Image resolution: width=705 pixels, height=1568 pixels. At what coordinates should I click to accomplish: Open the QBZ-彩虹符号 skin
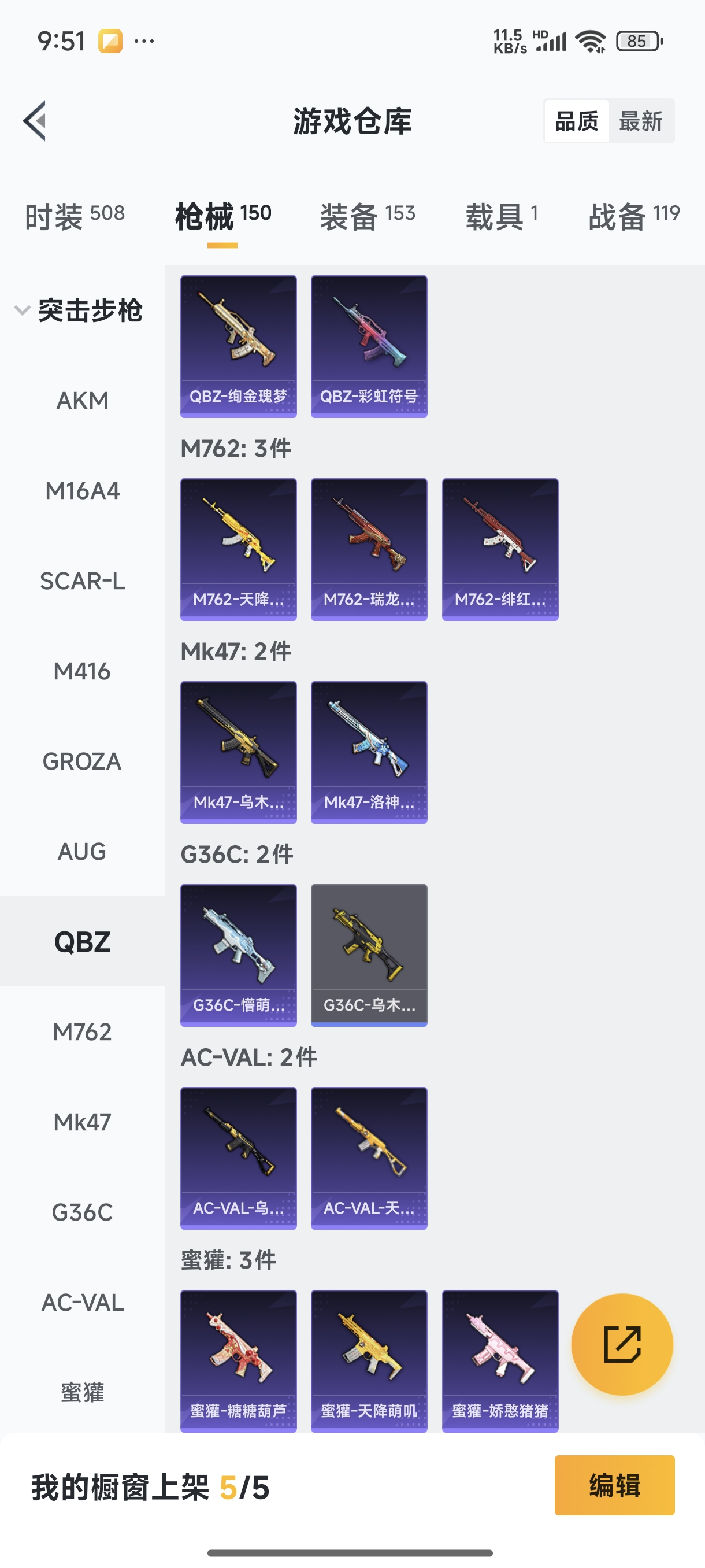(369, 346)
